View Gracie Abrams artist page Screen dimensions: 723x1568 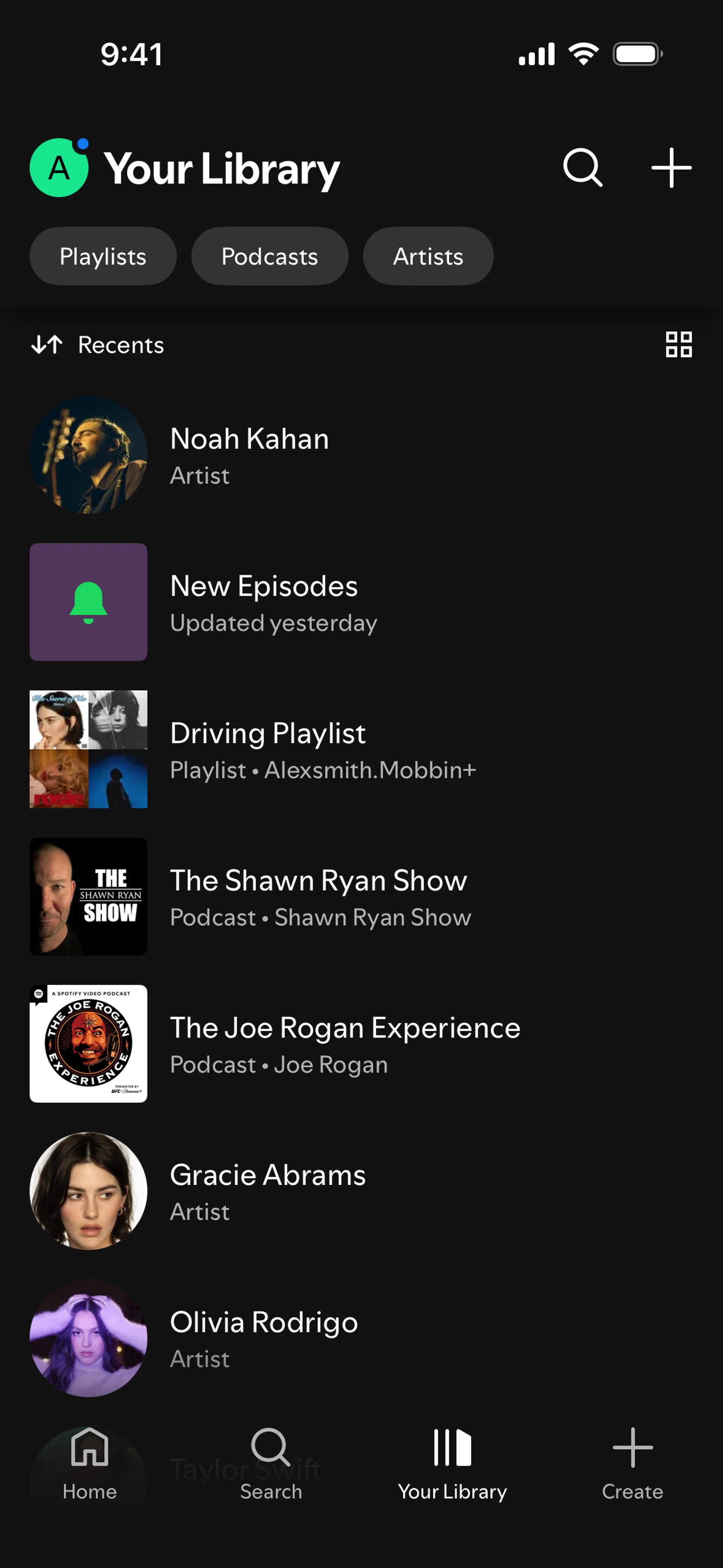267,1191
